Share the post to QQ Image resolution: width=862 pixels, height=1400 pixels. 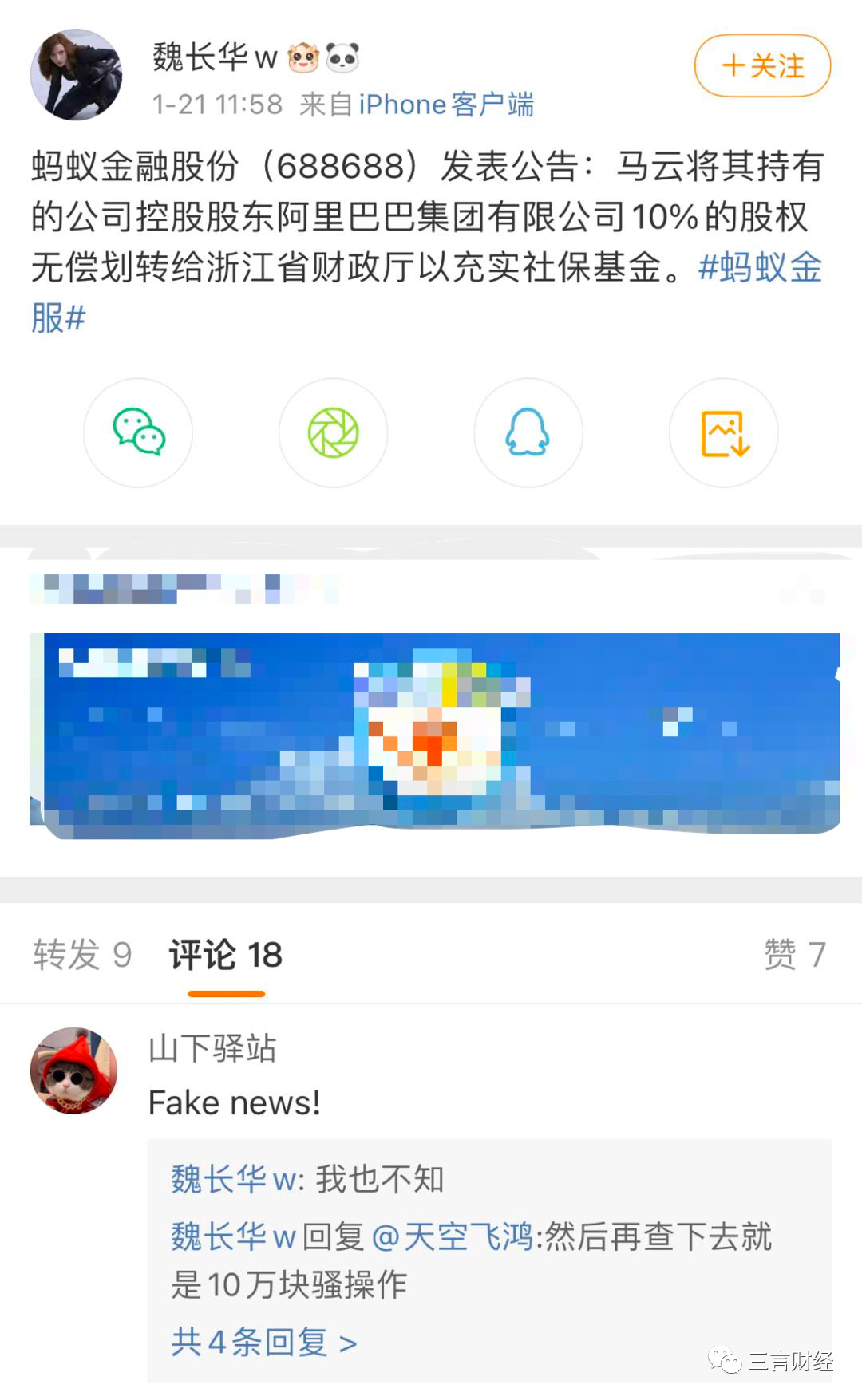pyautogui.click(x=528, y=432)
